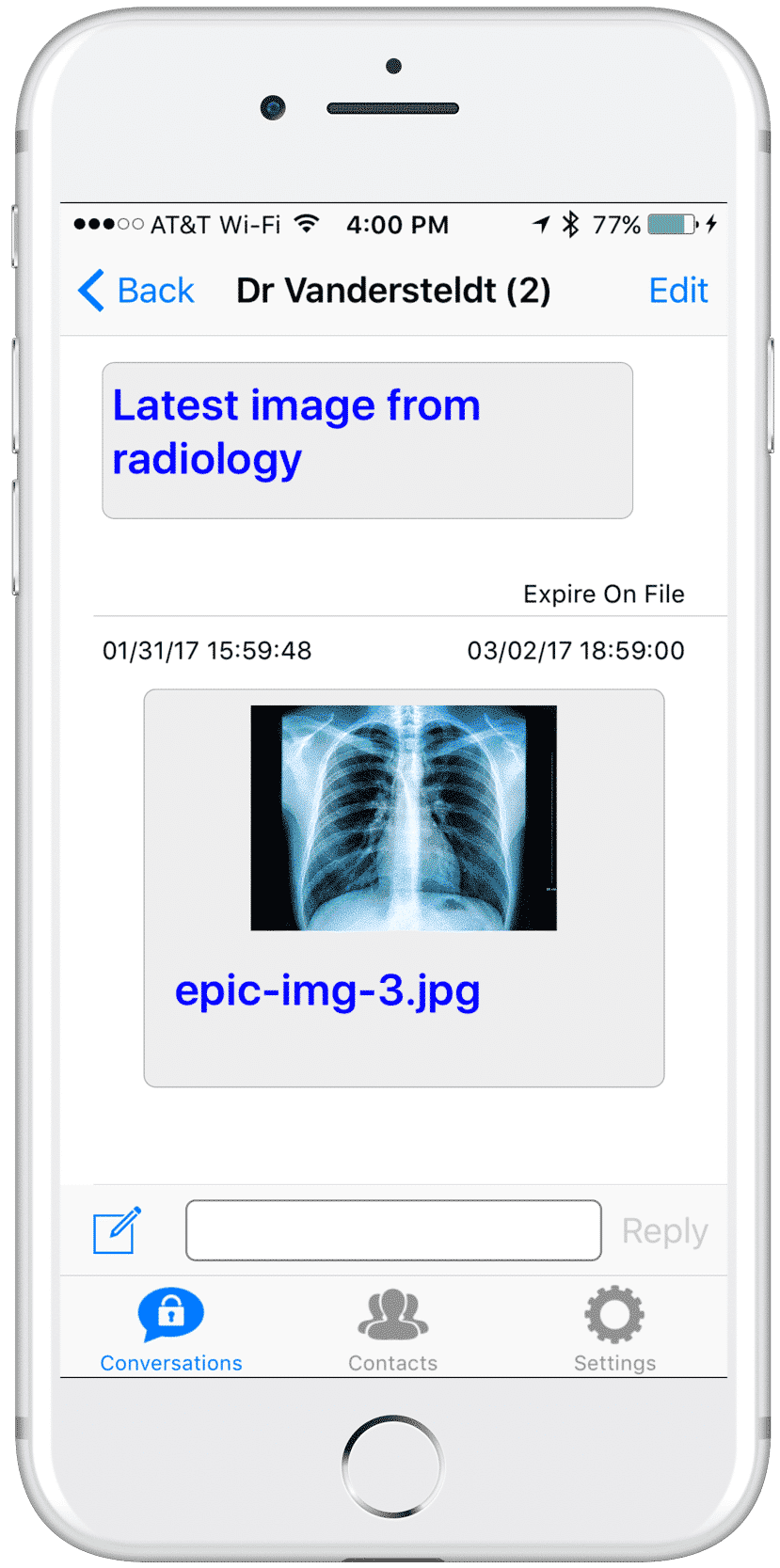The image size is (780, 1568).
Task: Open the Settings tab
Action: coord(614,1329)
